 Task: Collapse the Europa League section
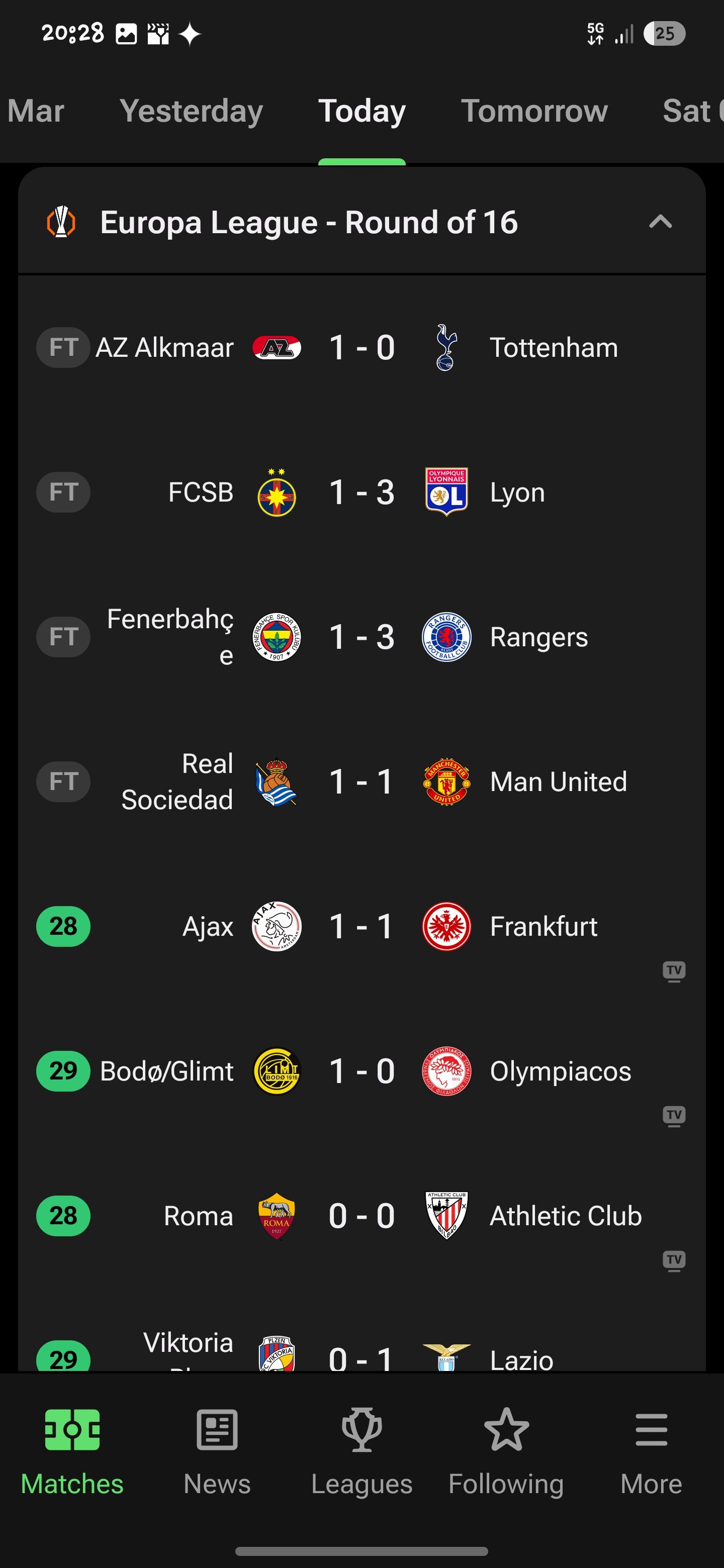pyautogui.click(x=660, y=223)
